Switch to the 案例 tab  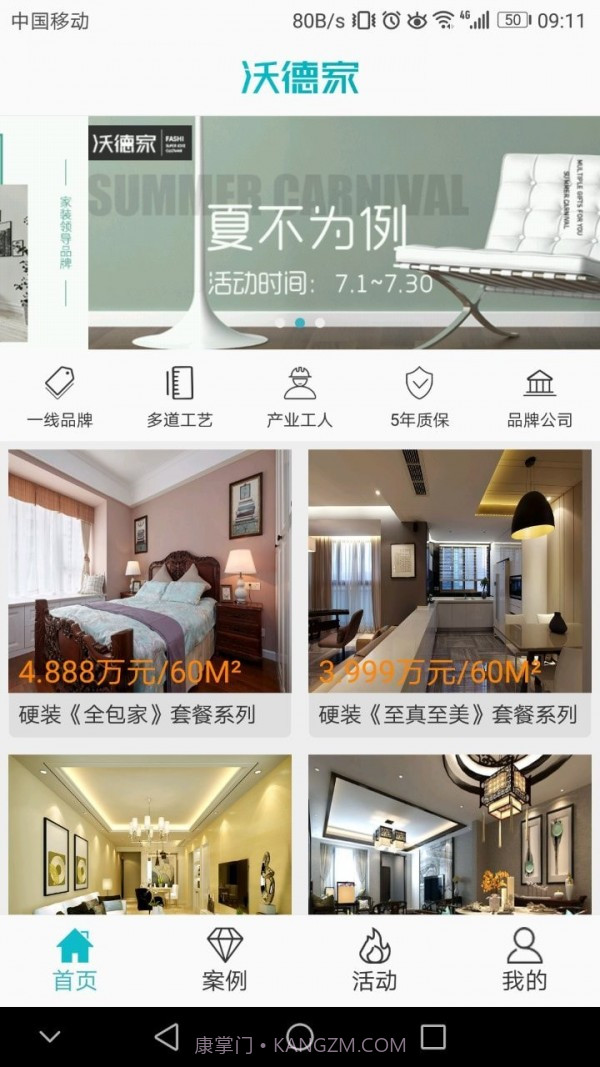pyautogui.click(x=225, y=960)
